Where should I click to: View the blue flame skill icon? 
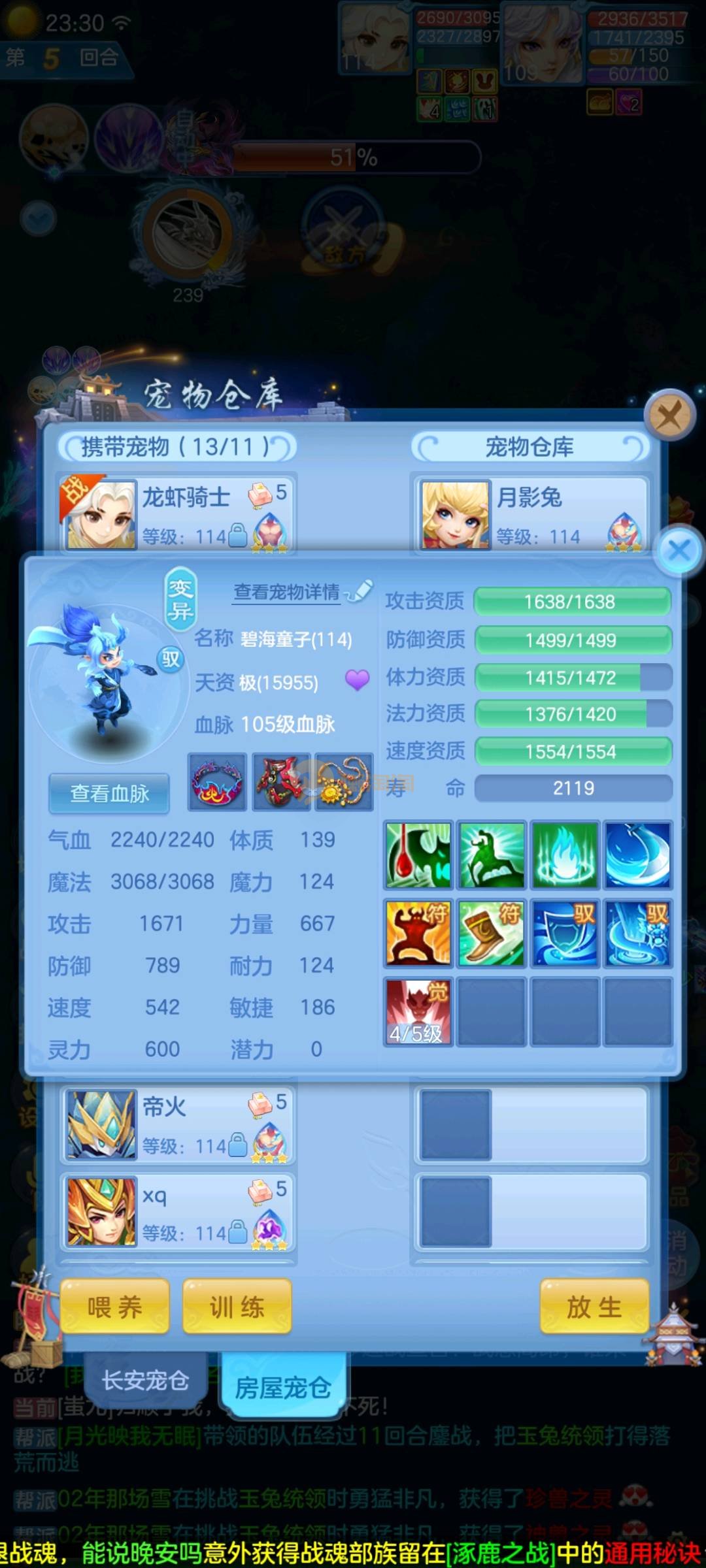(565, 855)
